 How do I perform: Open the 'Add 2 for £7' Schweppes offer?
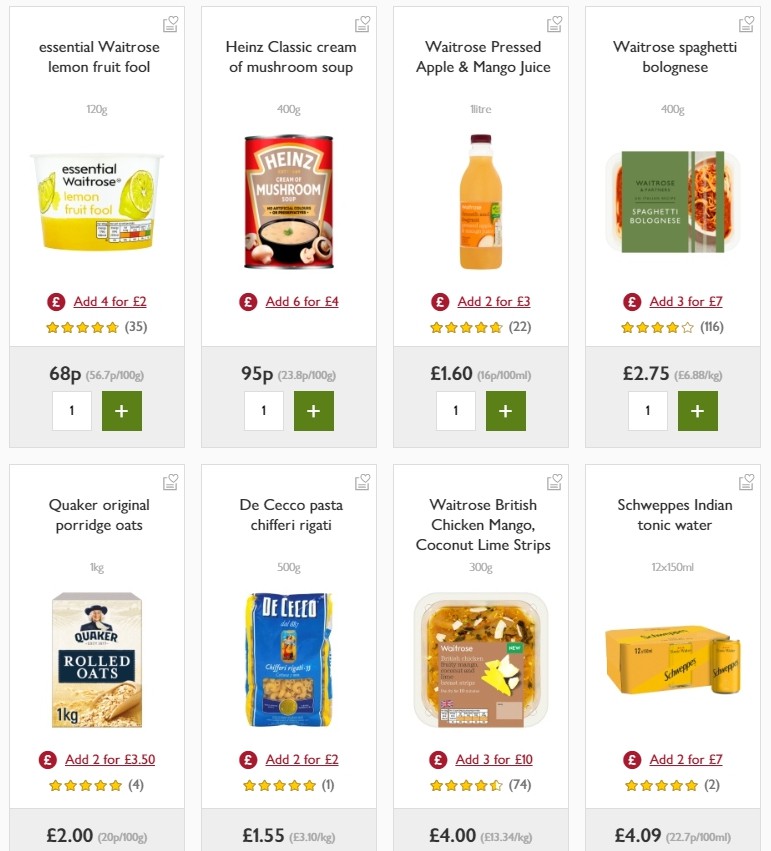[x=688, y=759]
